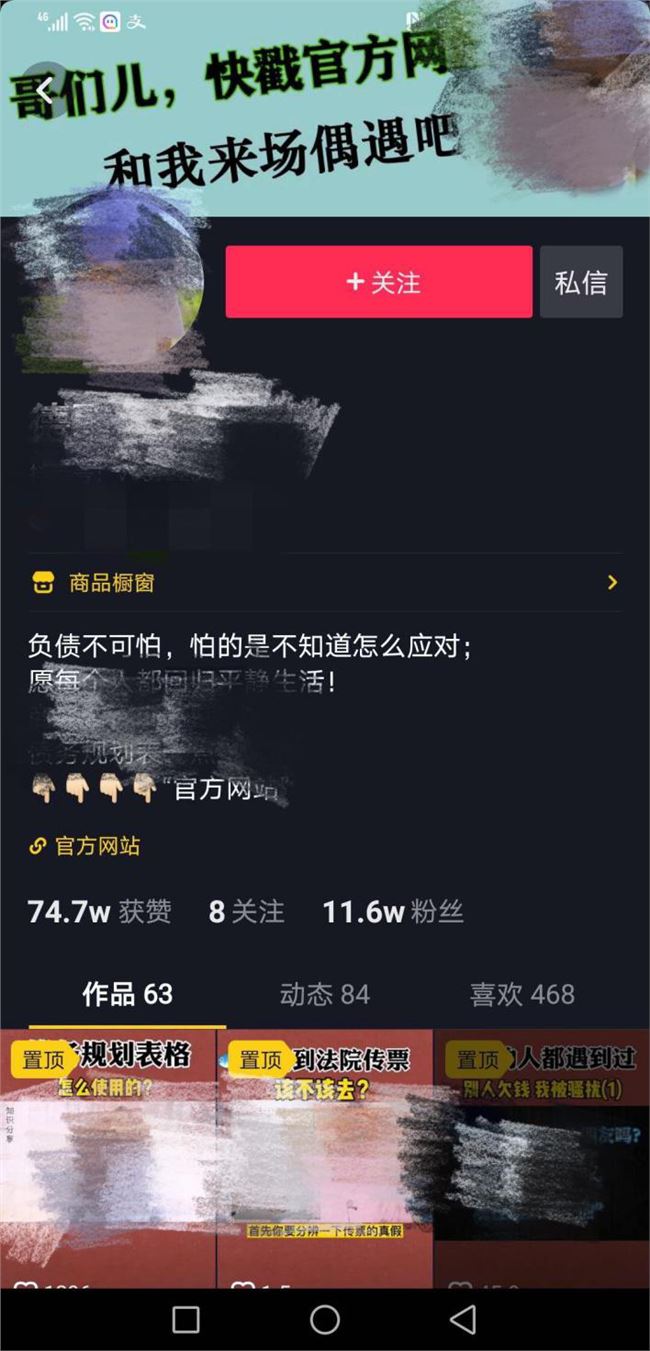Open the 商品橱窗 product showcase
The width and height of the screenshot is (650, 1351).
pos(325,582)
